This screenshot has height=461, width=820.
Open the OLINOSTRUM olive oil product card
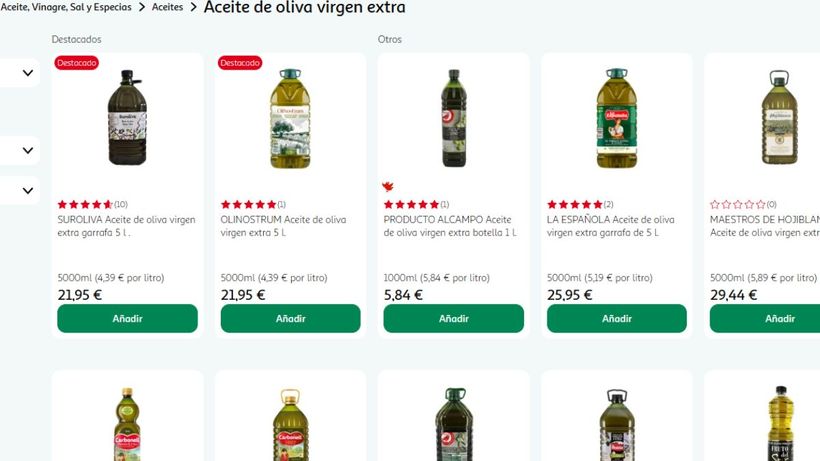click(x=283, y=226)
